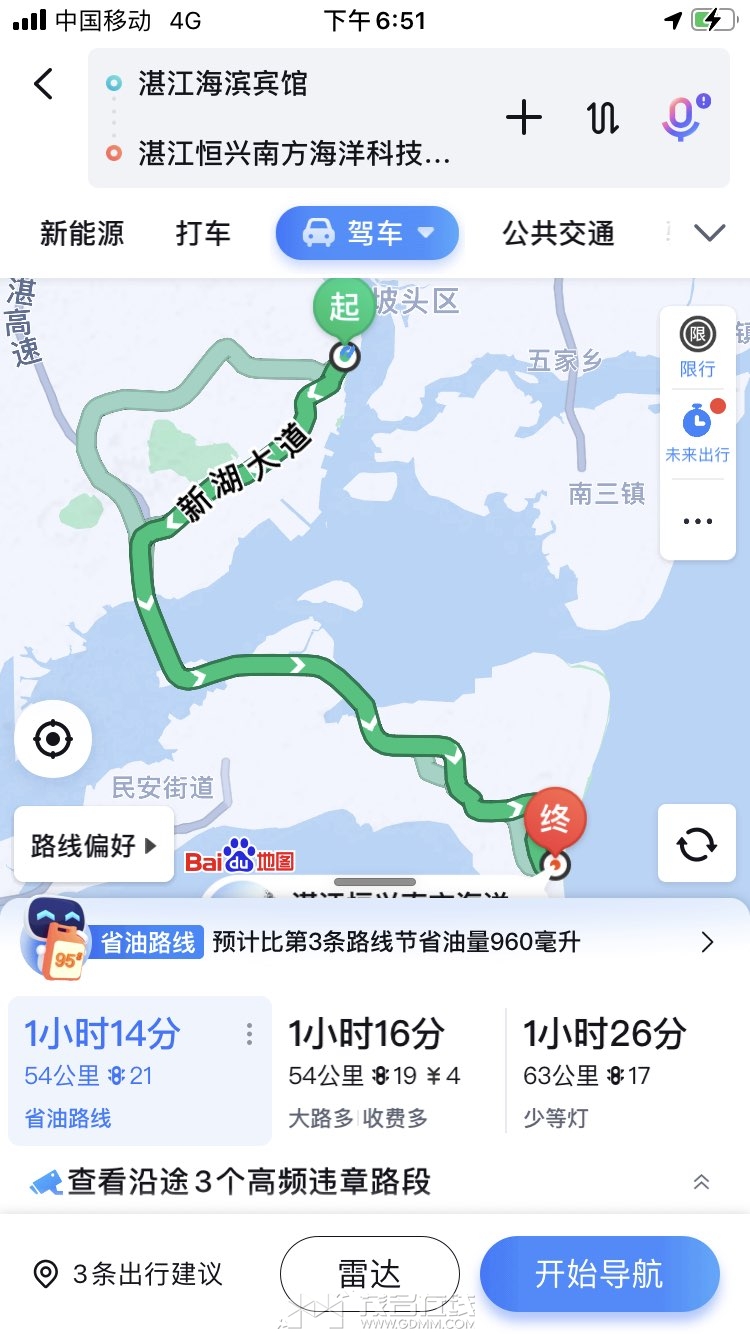
Task: Edit the destination 湛江恒兴南方海洋科技
Action: click(x=294, y=153)
